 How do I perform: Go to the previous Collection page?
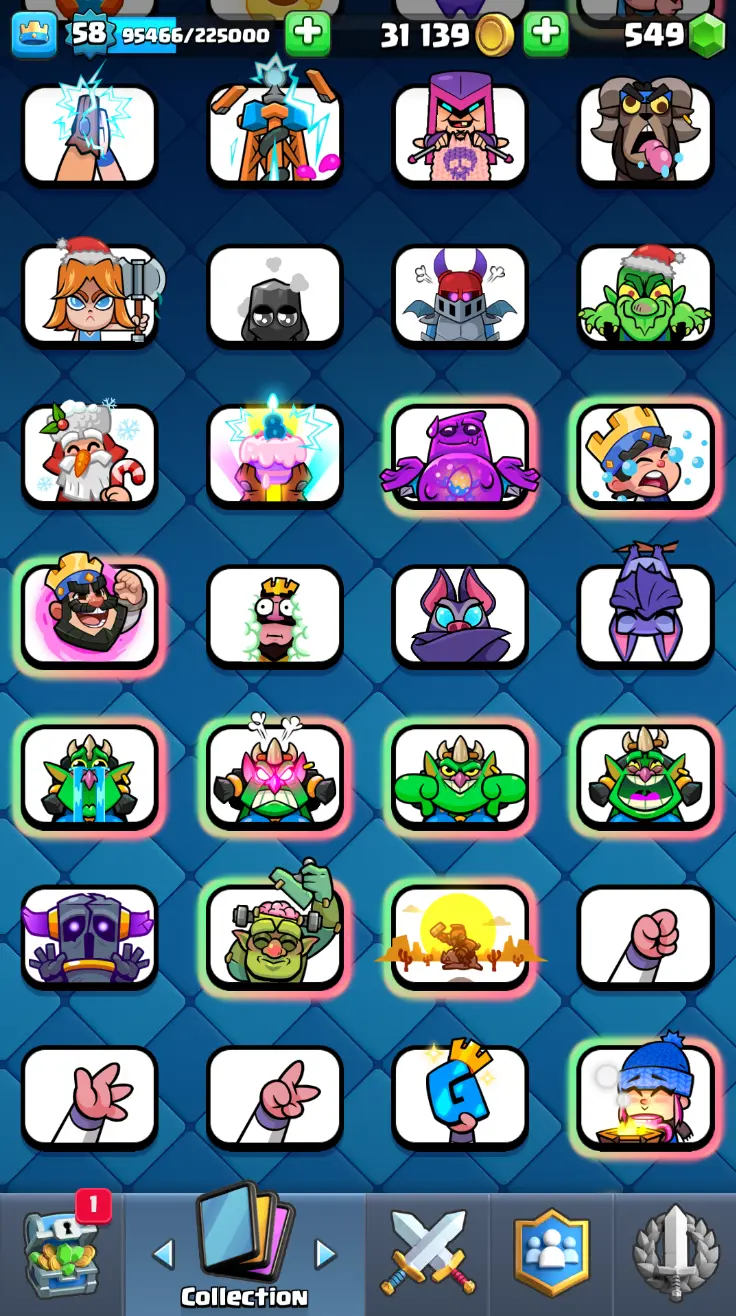point(164,1253)
